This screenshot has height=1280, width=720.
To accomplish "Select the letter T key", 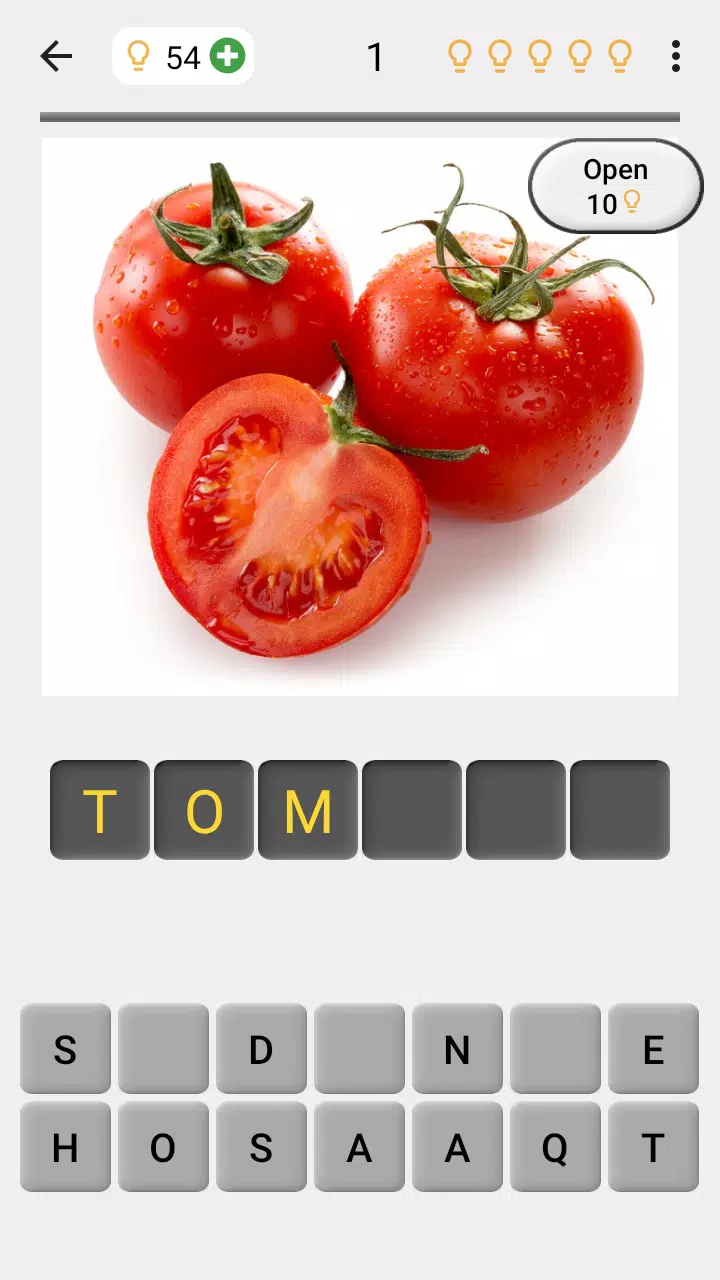I will click(x=653, y=1146).
